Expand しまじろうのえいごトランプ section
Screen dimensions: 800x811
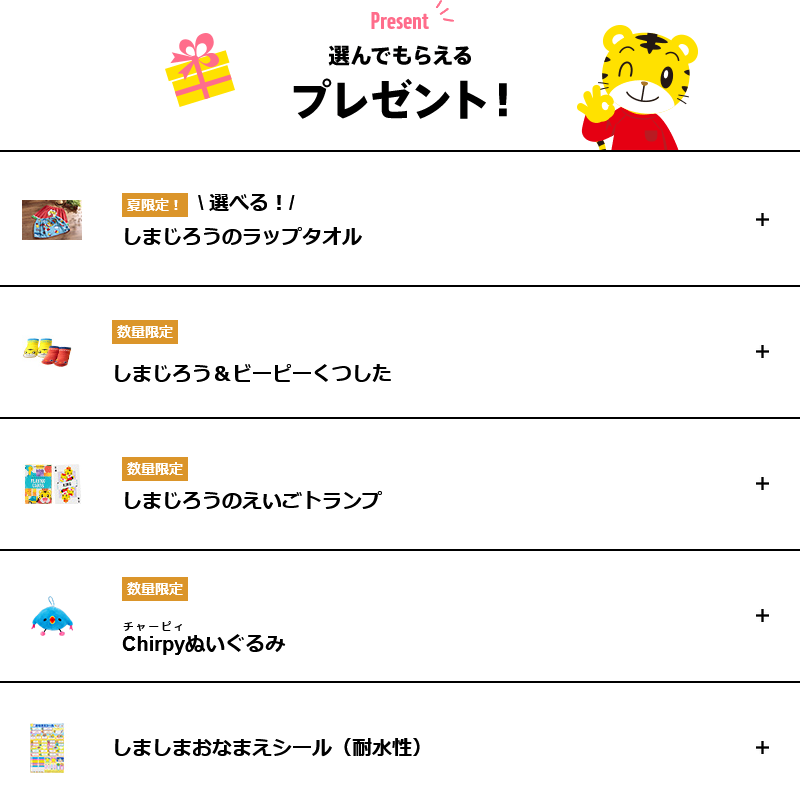pyautogui.click(x=762, y=484)
